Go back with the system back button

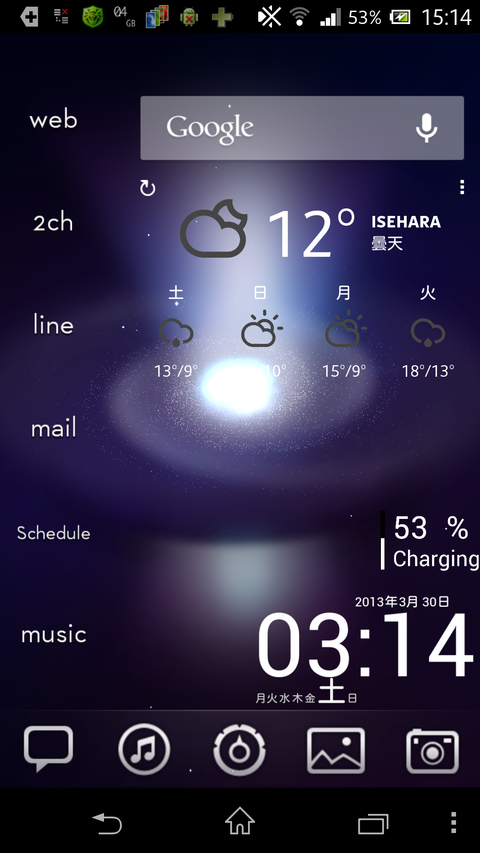click(107, 824)
